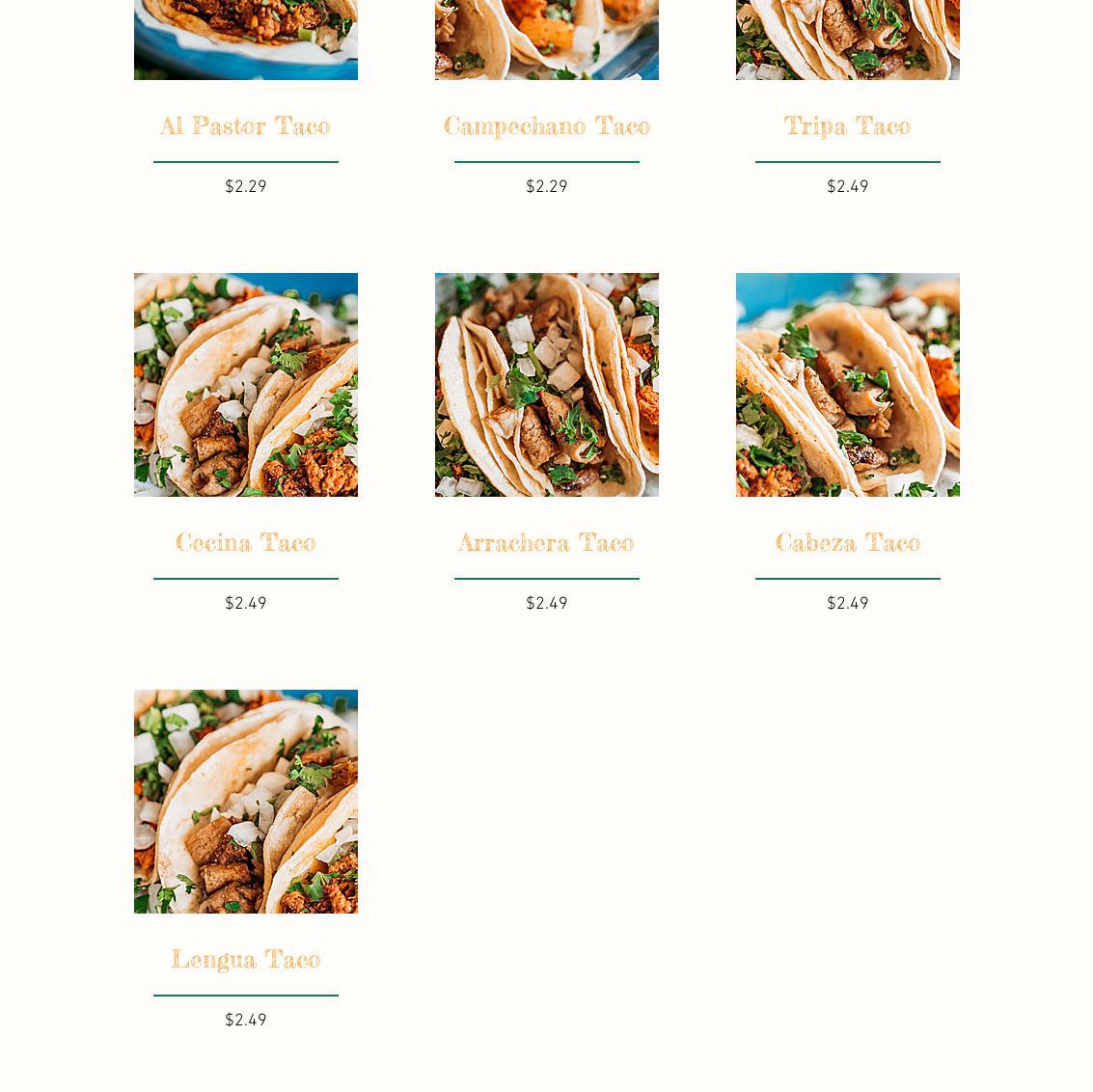This screenshot has width=1093, height=1092.
Task: Choose the Cabeza Taco item
Action: [847, 542]
